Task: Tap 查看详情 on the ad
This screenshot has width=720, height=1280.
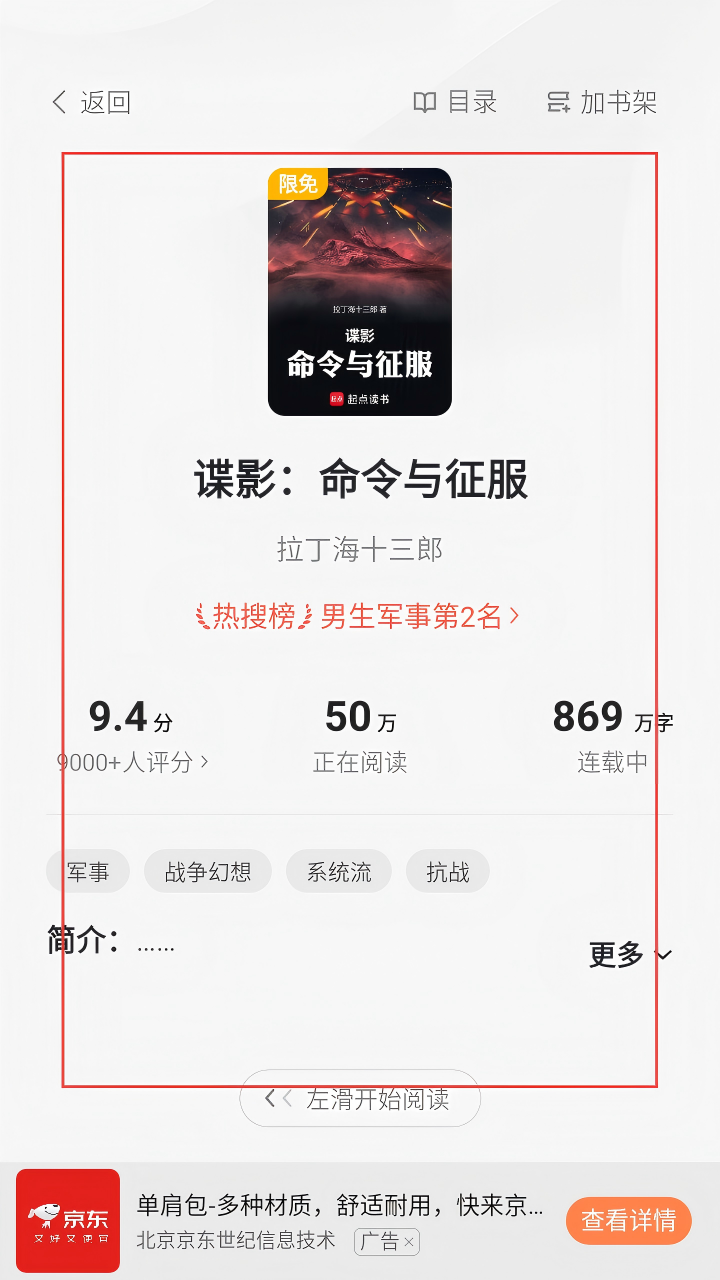Action: pyautogui.click(x=628, y=1221)
